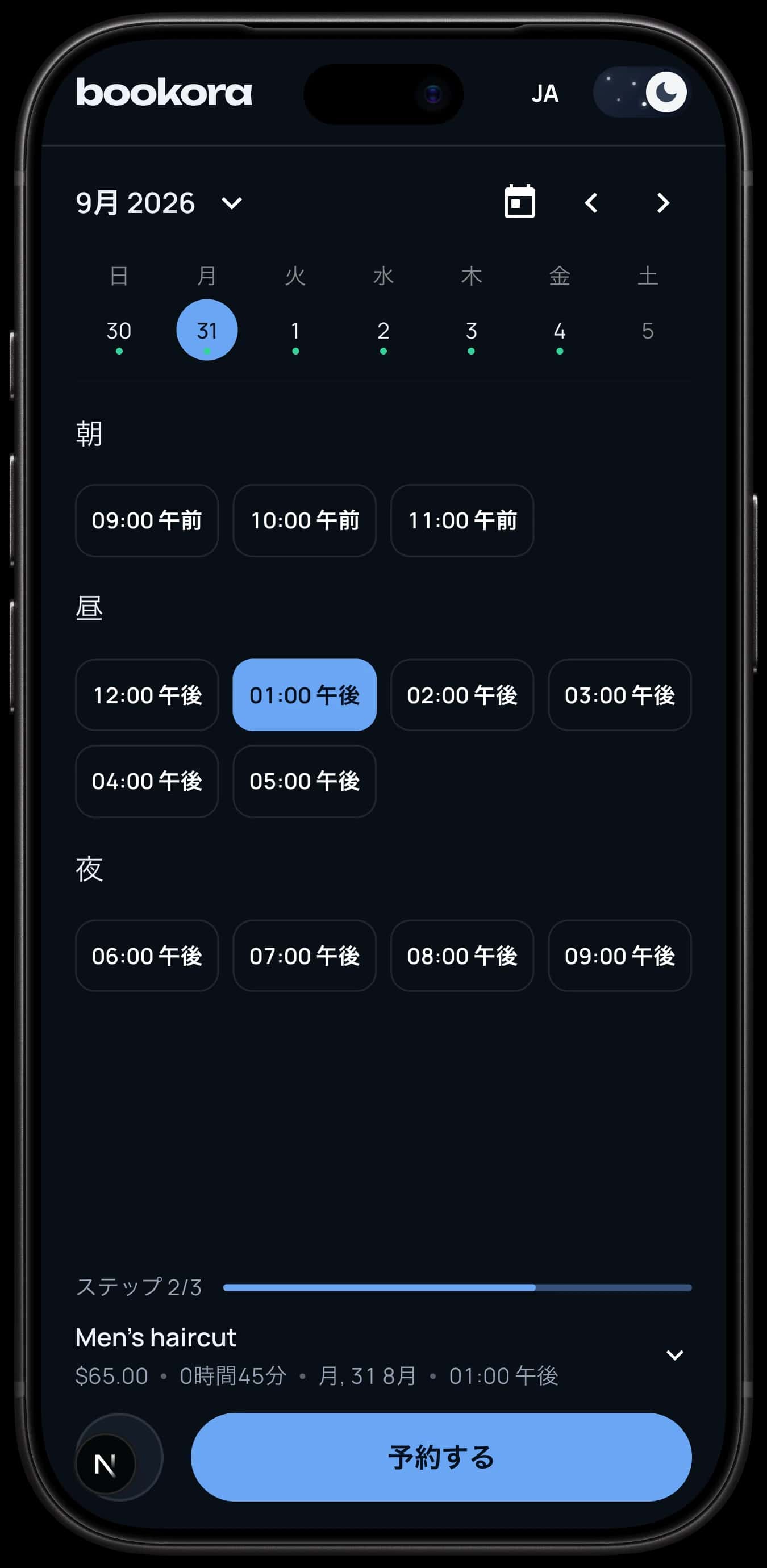Pick the 08:00 午後 slot
The height and width of the screenshot is (1568, 767).
coord(462,956)
